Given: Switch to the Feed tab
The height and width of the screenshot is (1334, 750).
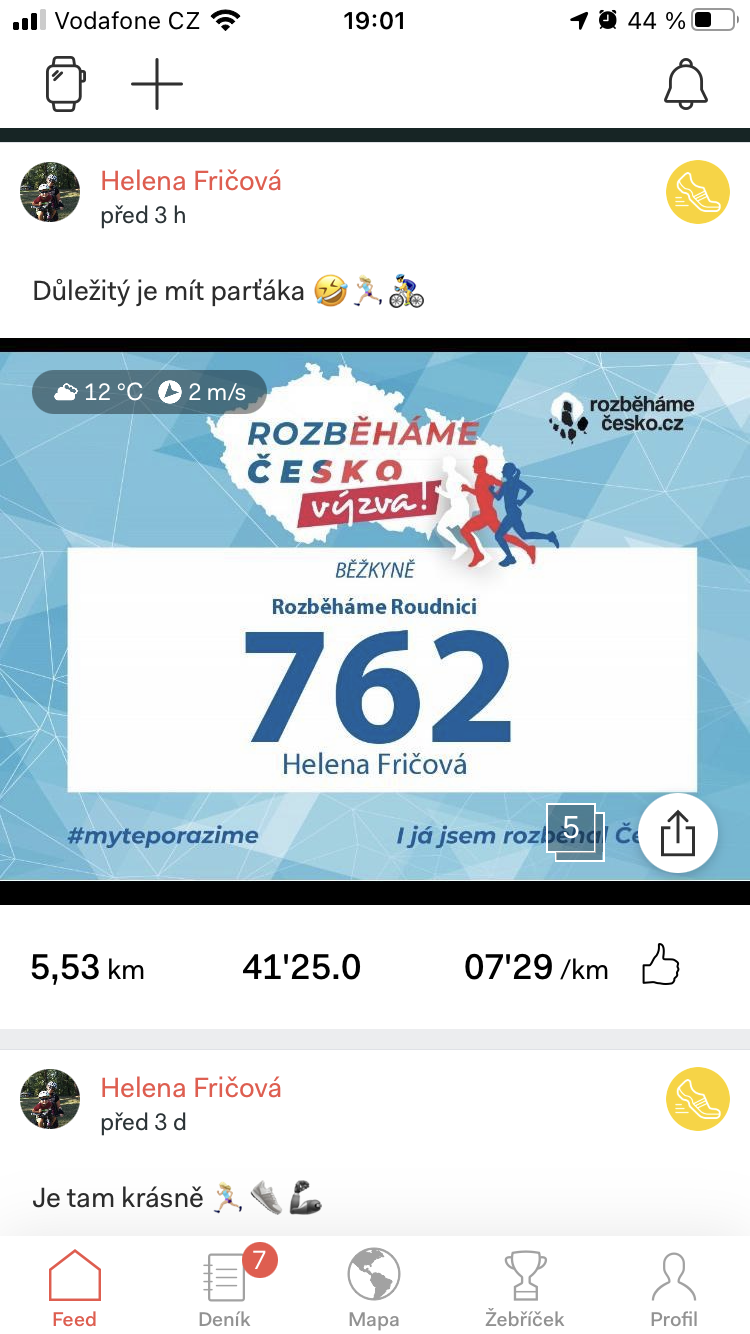Looking at the screenshot, I should click(75, 1289).
